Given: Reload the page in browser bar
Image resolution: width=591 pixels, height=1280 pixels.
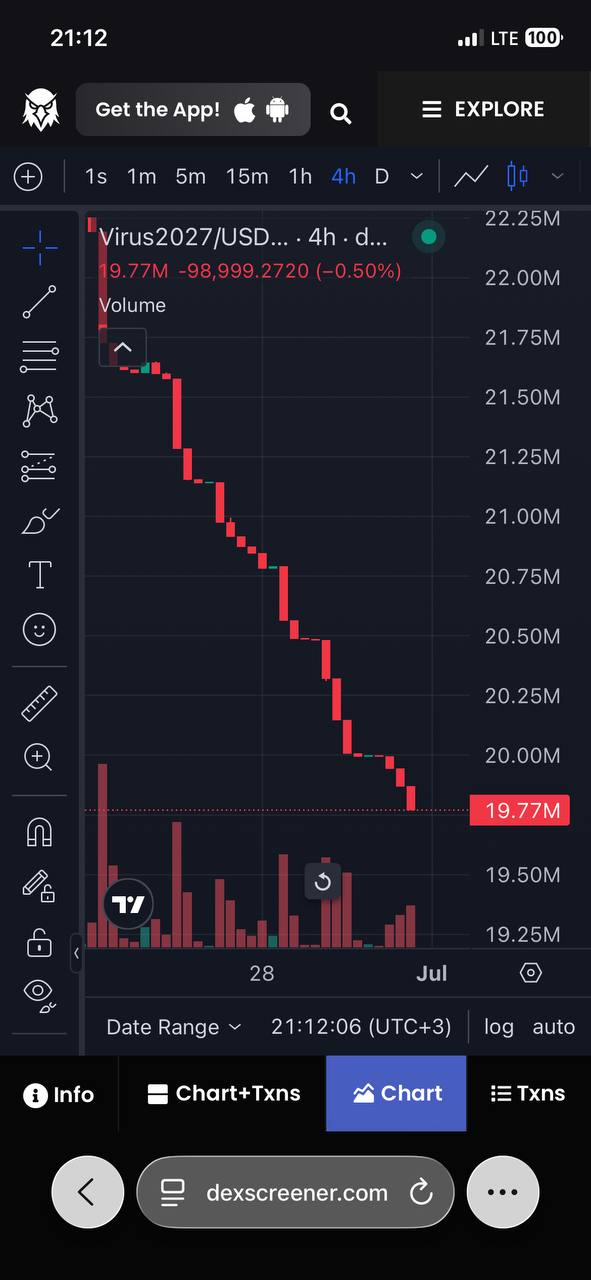Looking at the screenshot, I should pyautogui.click(x=421, y=1191).
